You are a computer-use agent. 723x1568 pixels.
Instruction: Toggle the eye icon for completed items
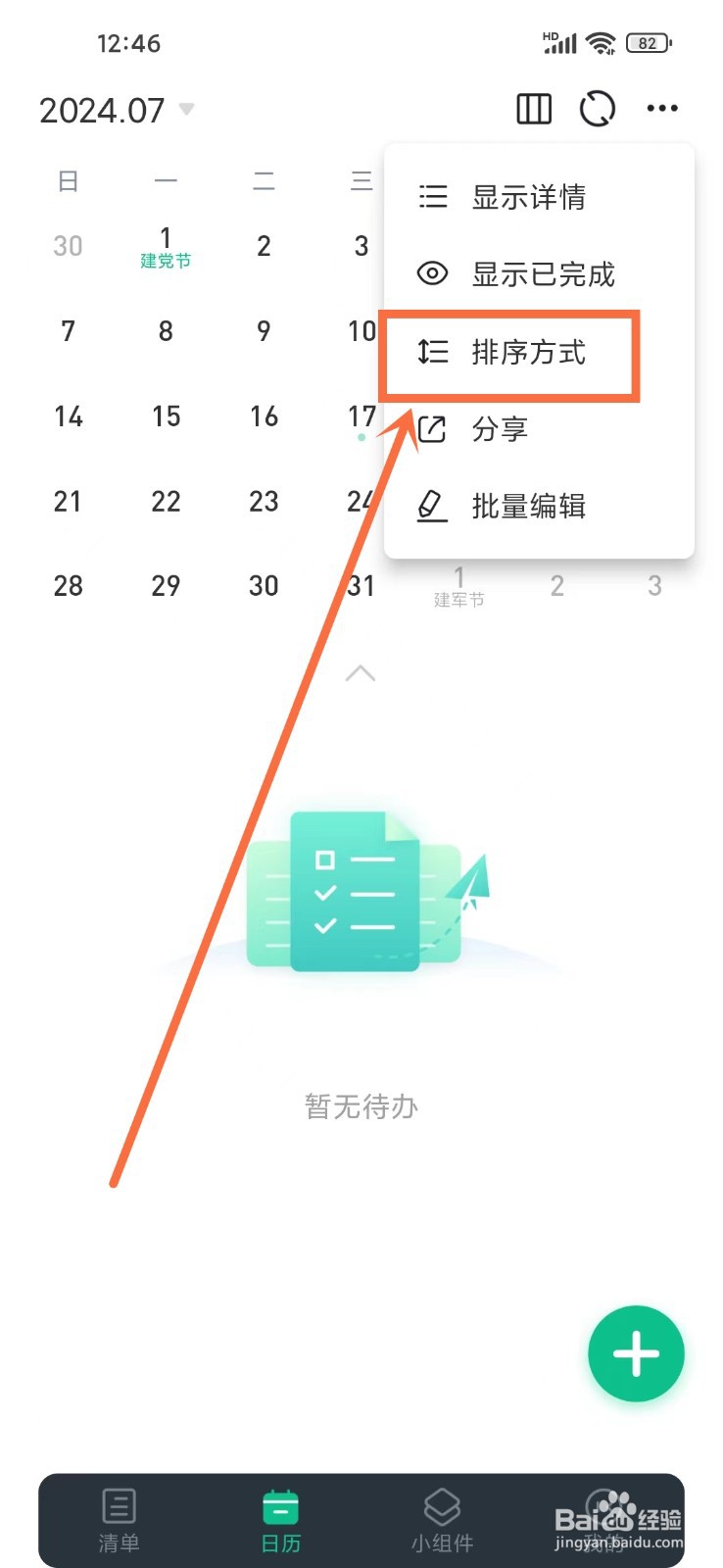pos(431,275)
